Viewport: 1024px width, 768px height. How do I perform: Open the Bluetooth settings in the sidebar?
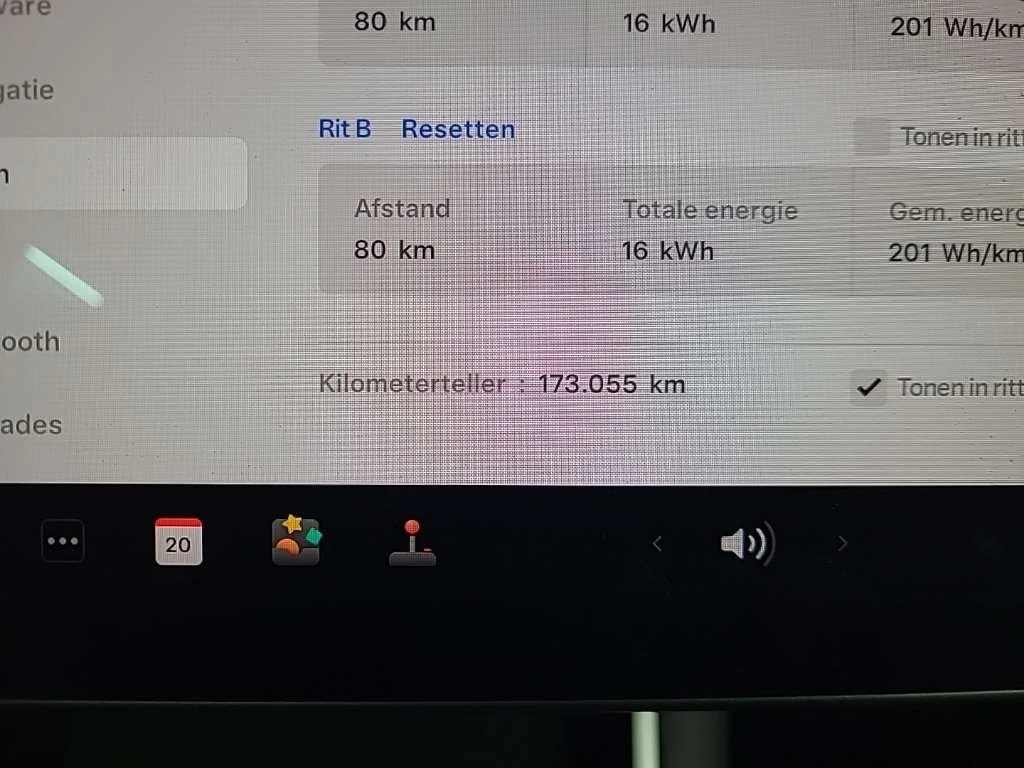point(30,342)
